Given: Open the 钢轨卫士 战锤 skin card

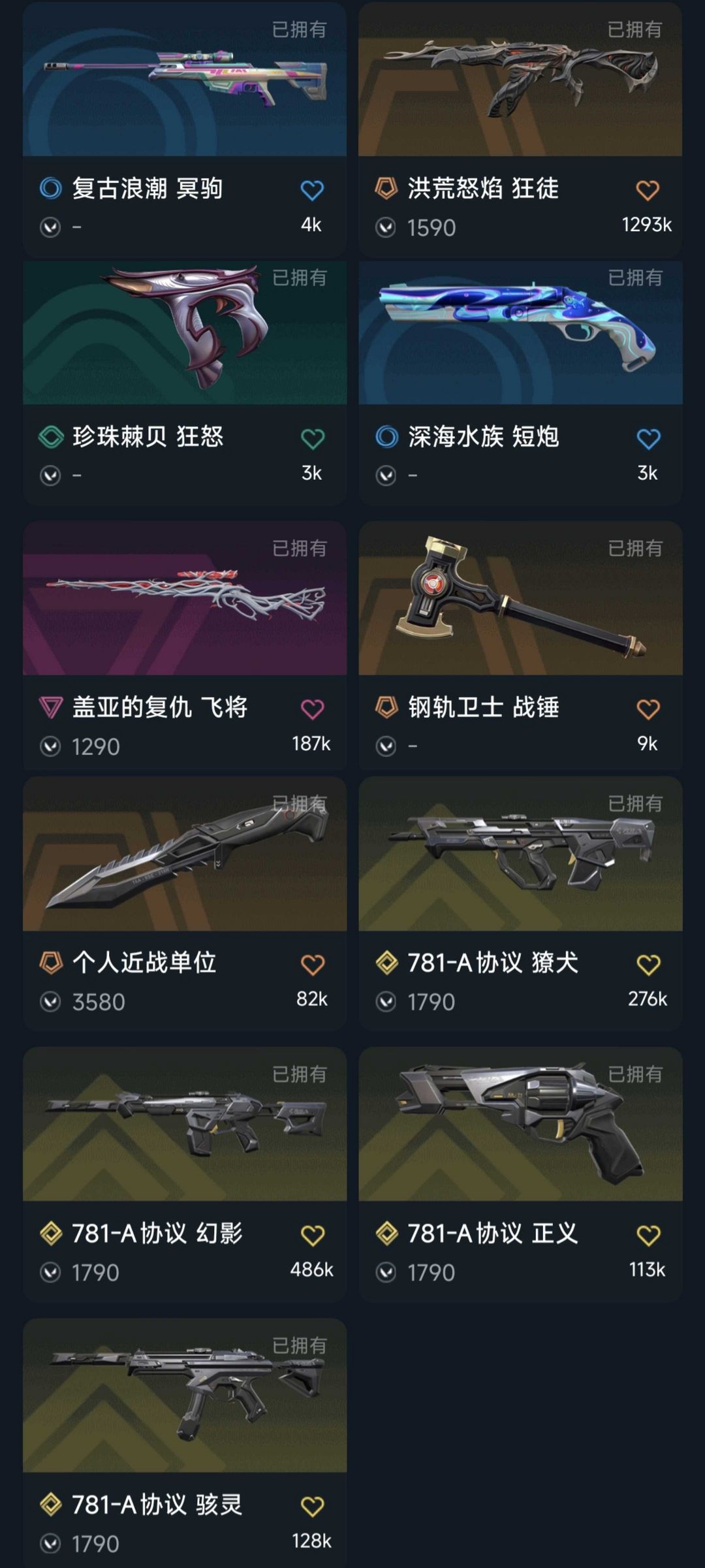Looking at the screenshot, I should [x=520, y=646].
